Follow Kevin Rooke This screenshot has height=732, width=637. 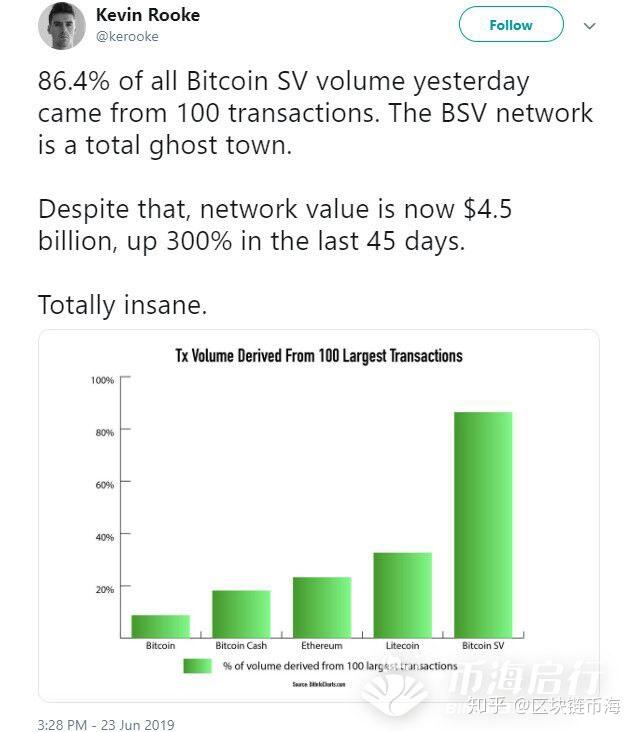[510, 25]
